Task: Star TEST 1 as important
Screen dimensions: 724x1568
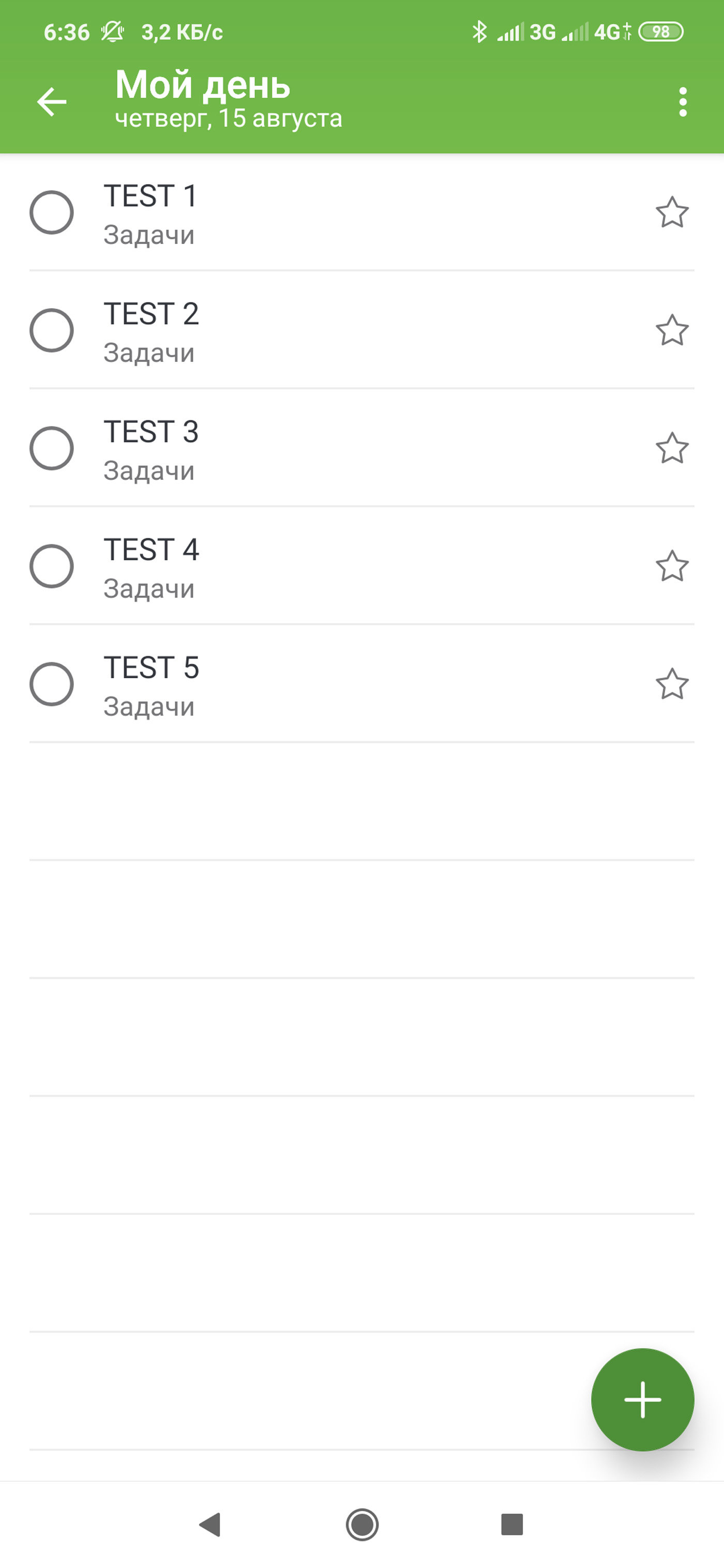Action: [672, 212]
